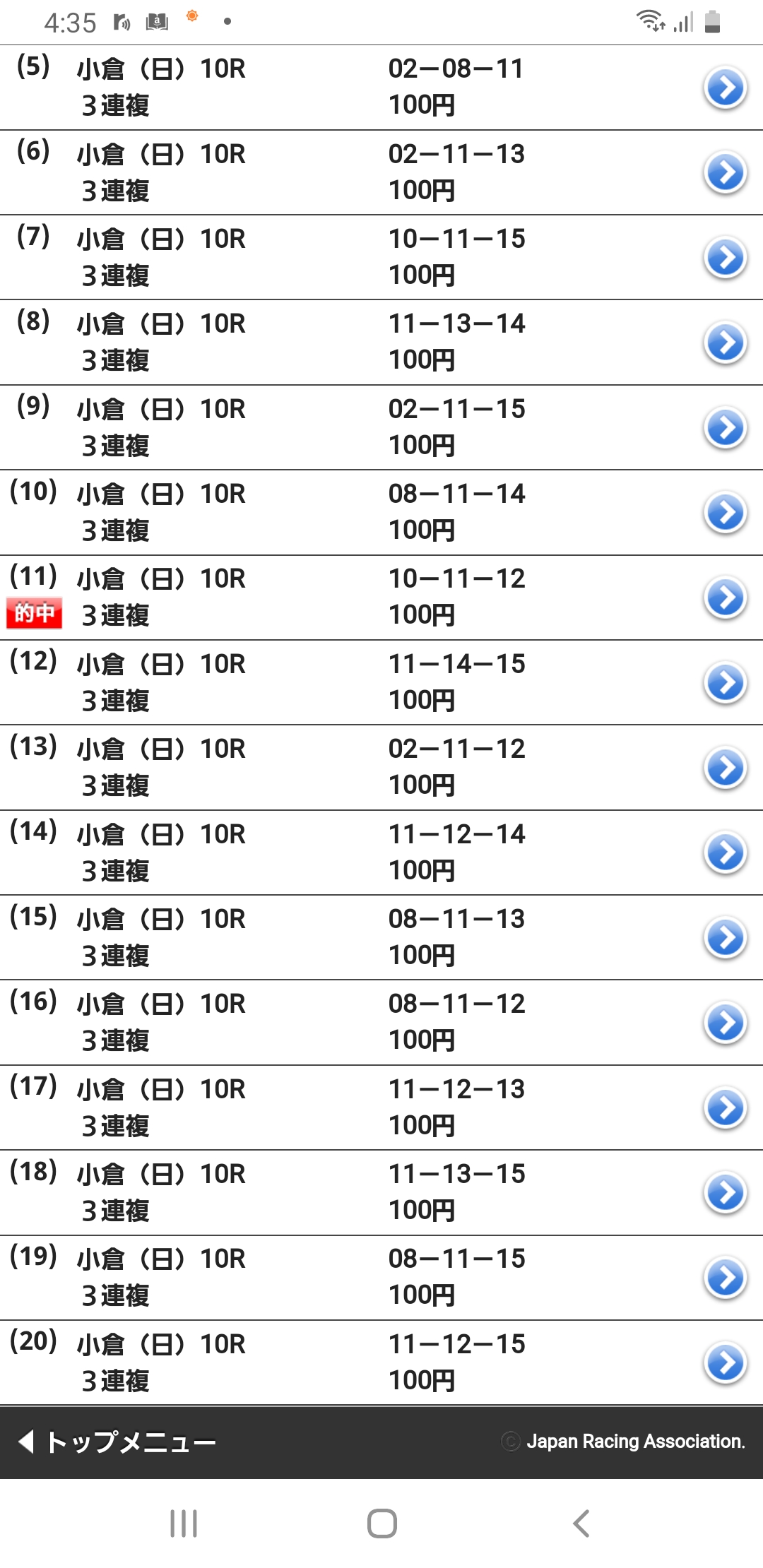Go back using system back button
This screenshot has height=1568, width=763.
coord(581,1524)
